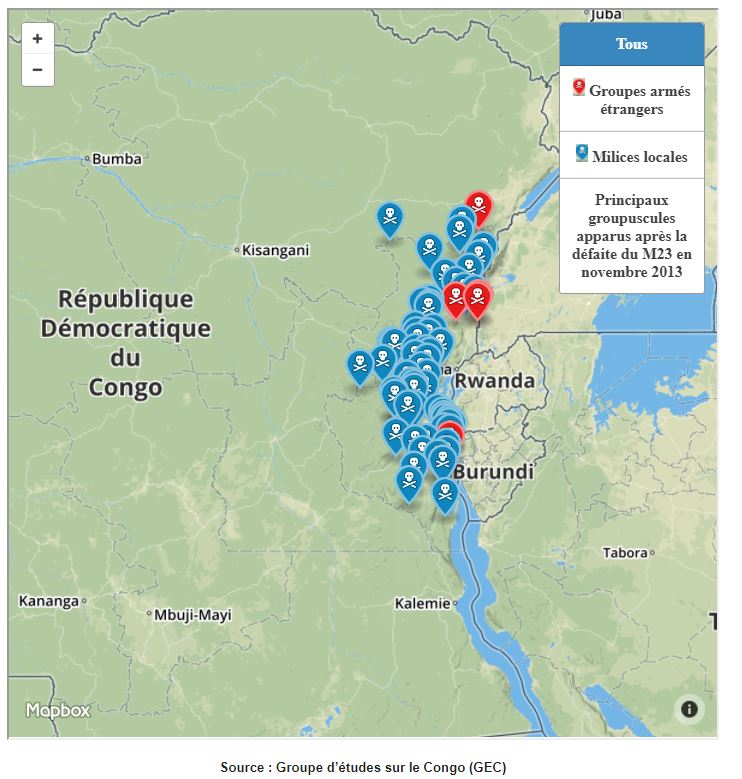Open the isolated blue marker northeast of Kisangani
This screenshot has width=742, height=779.
click(390, 217)
